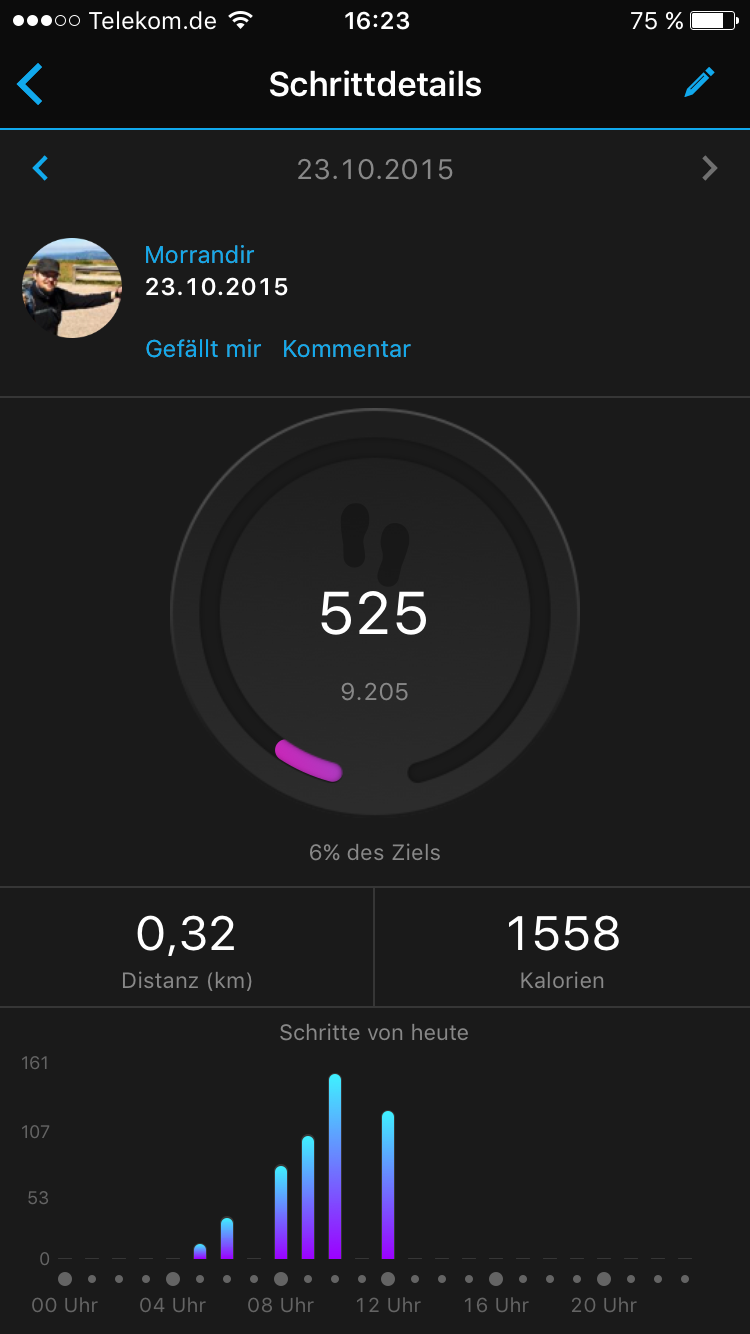Show the previous day's steps
The height and width of the screenshot is (1334, 750).
[x=41, y=168]
